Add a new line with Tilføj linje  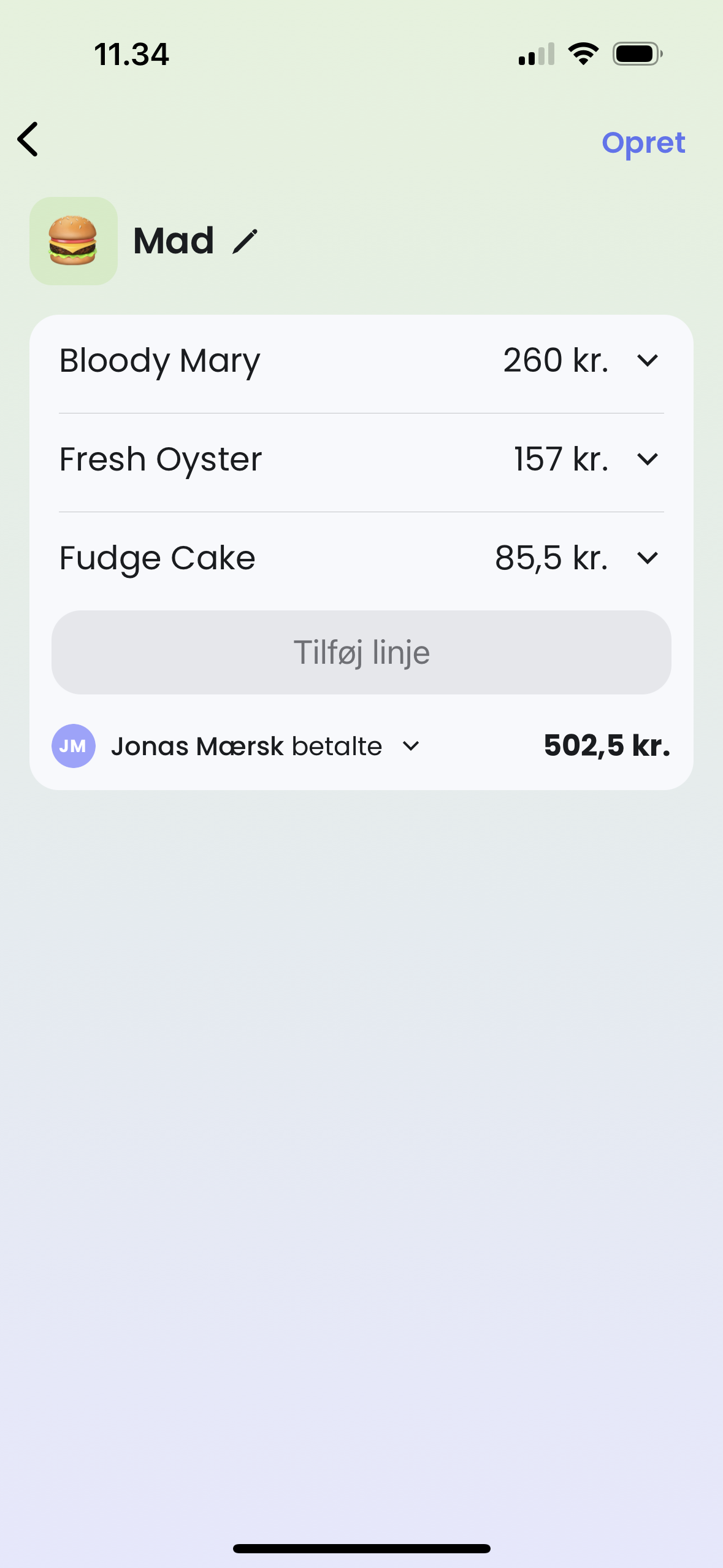point(361,652)
